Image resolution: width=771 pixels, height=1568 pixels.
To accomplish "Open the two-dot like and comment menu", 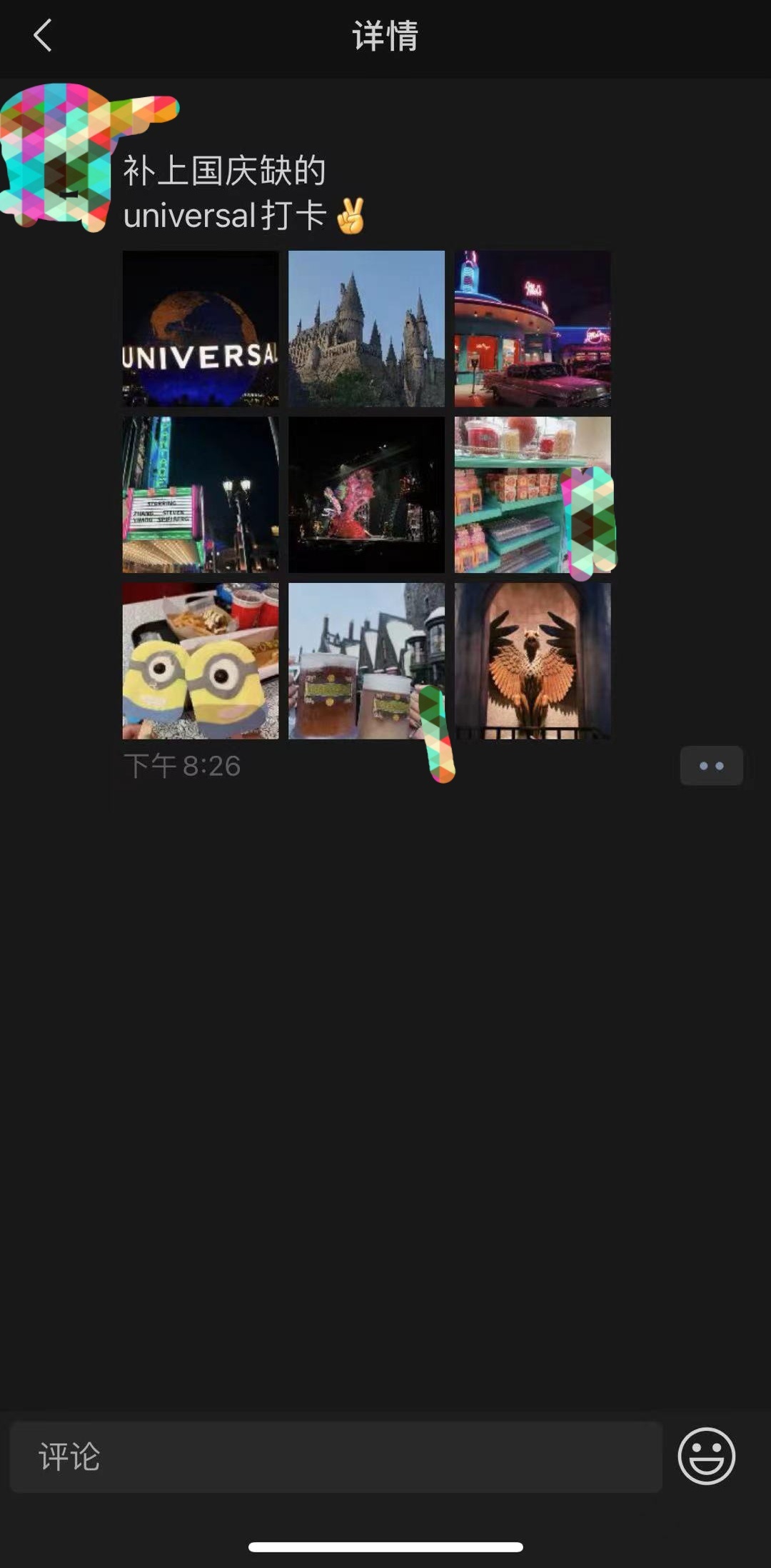I will 711,766.
